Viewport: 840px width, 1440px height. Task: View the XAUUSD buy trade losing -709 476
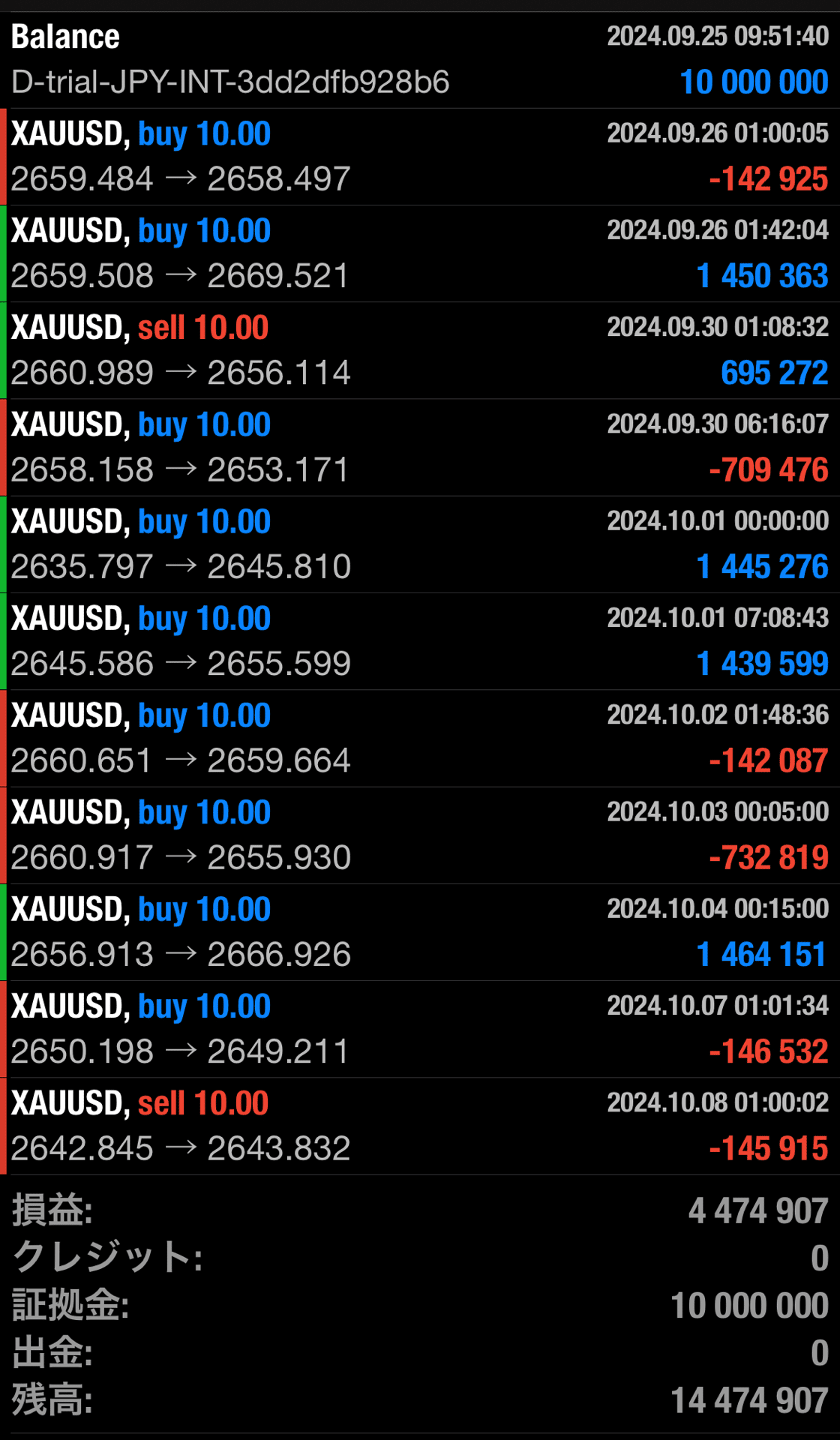click(x=420, y=447)
